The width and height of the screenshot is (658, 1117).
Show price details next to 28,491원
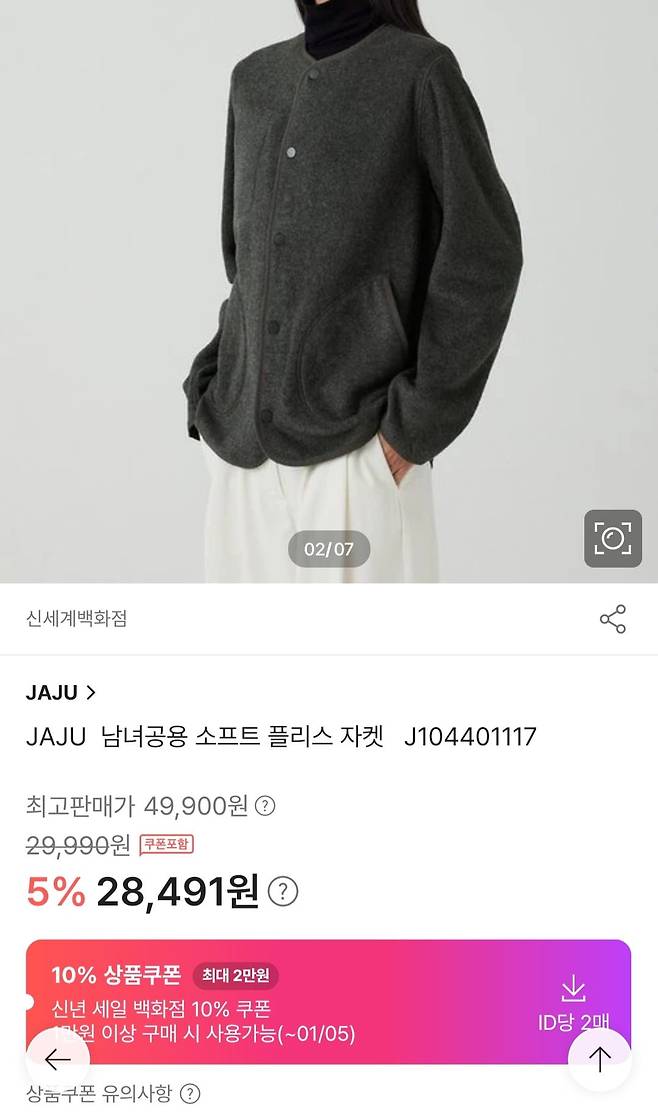point(283,891)
